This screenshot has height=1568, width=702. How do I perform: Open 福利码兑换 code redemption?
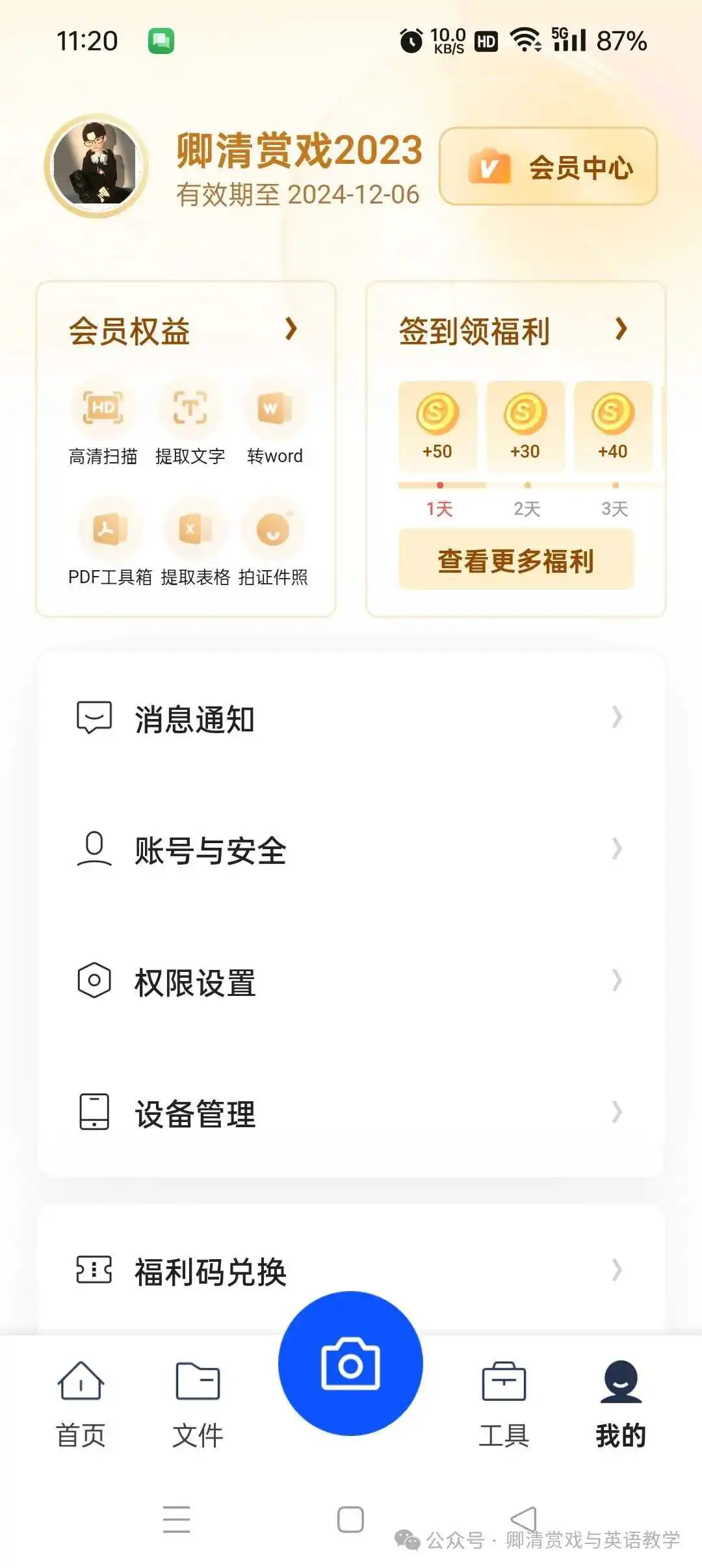tap(350, 1271)
